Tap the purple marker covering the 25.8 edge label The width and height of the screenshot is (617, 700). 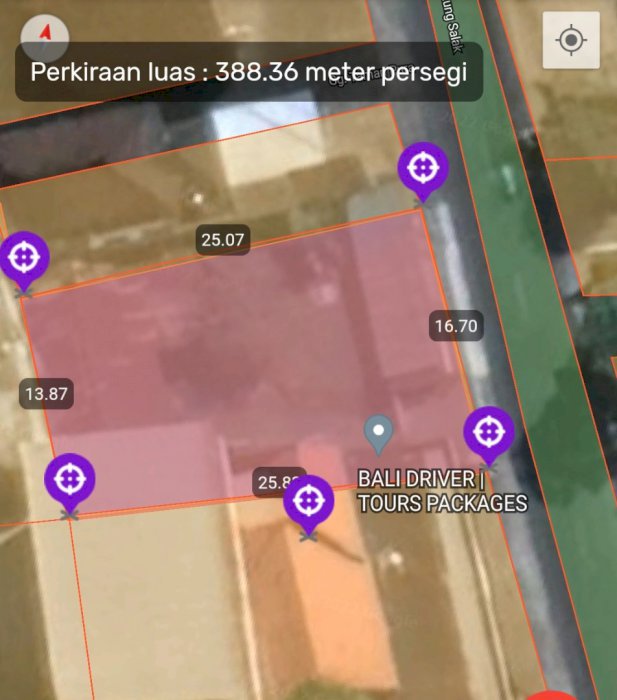(x=308, y=500)
